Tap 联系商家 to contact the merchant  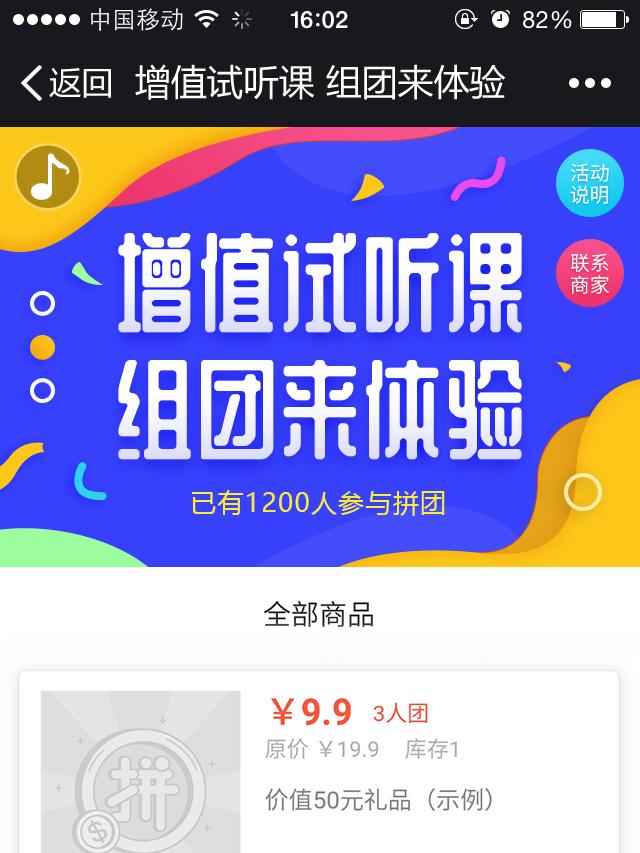[x=589, y=273]
